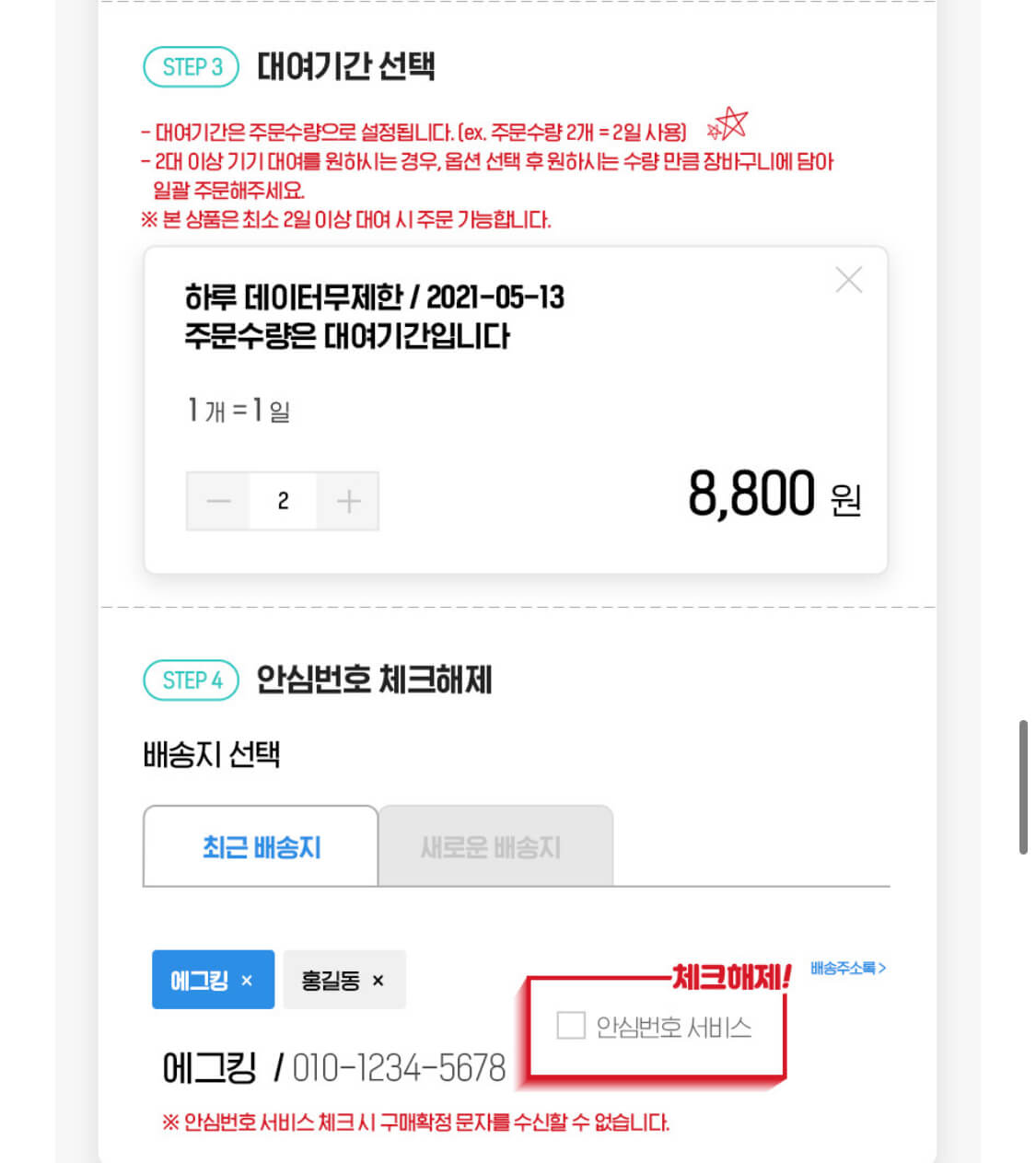Remove the selected option with the X icon
Viewport: 1036px width, 1163px height.
[x=848, y=280]
